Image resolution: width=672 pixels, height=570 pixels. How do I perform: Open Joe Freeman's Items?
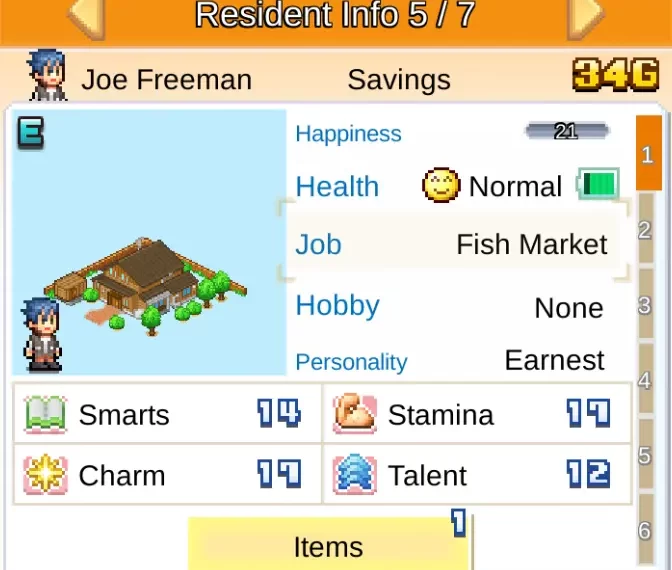coord(328,546)
